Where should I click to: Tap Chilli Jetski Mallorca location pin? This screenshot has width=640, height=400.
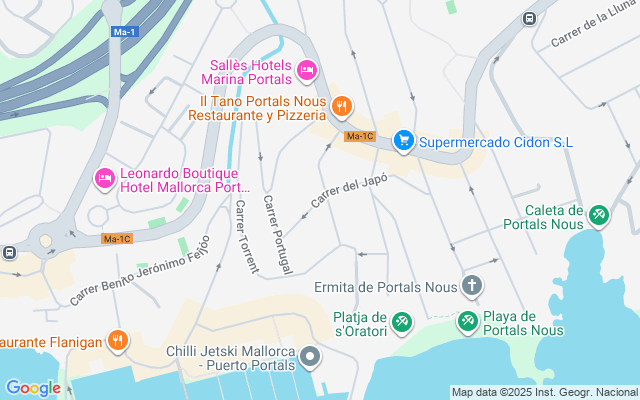(310, 356)
